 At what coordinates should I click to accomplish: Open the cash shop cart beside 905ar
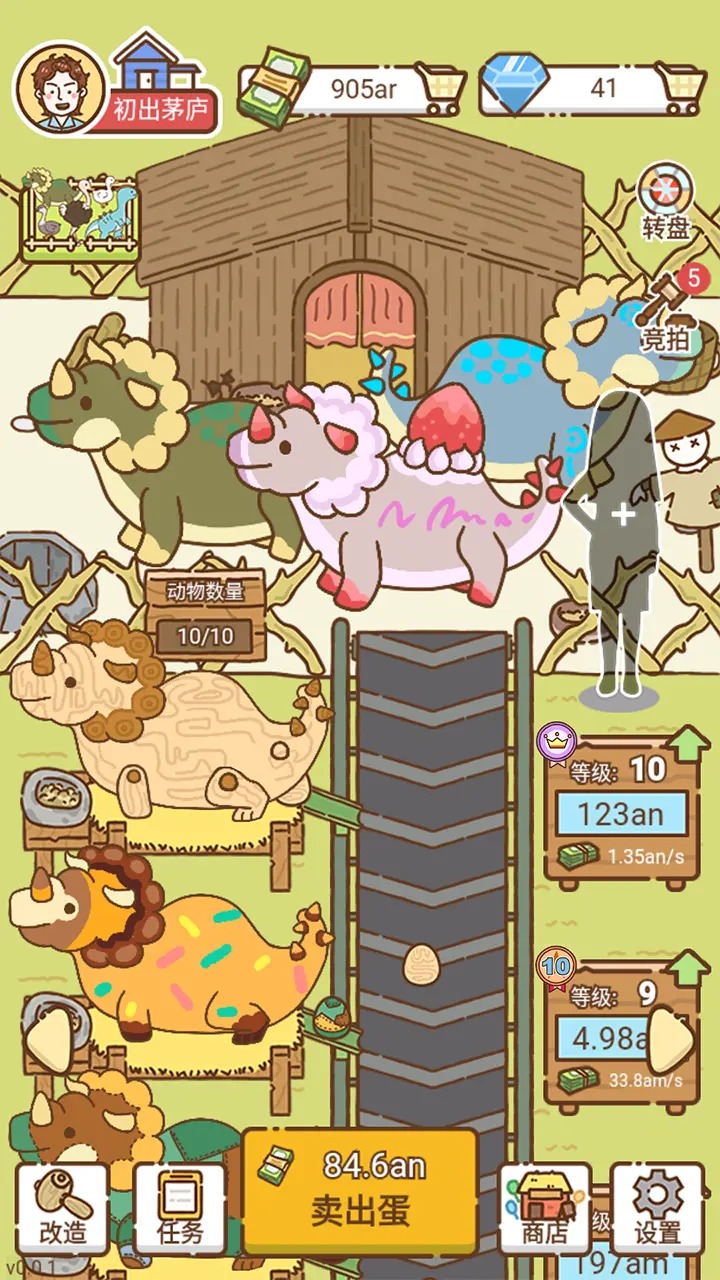[440, 88]
